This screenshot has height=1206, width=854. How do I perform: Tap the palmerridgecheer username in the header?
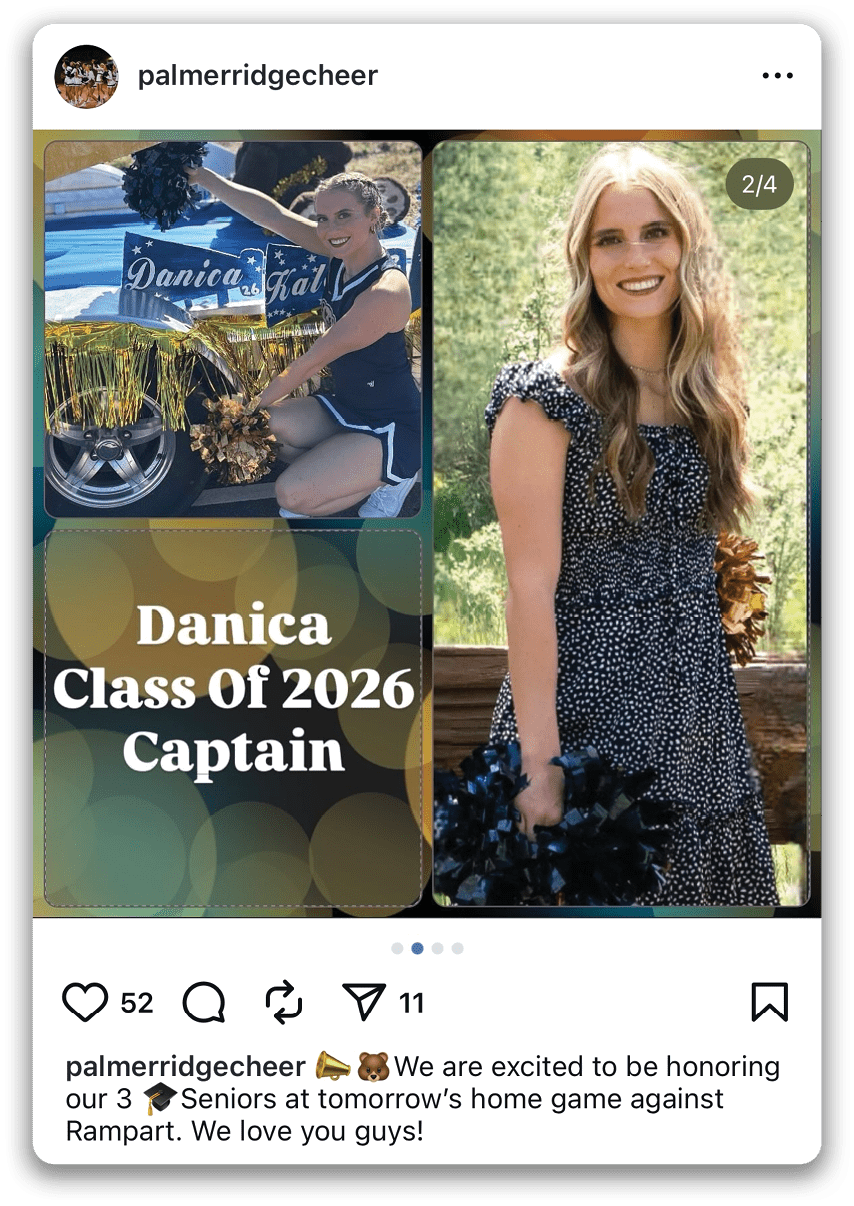coord(258,76)
